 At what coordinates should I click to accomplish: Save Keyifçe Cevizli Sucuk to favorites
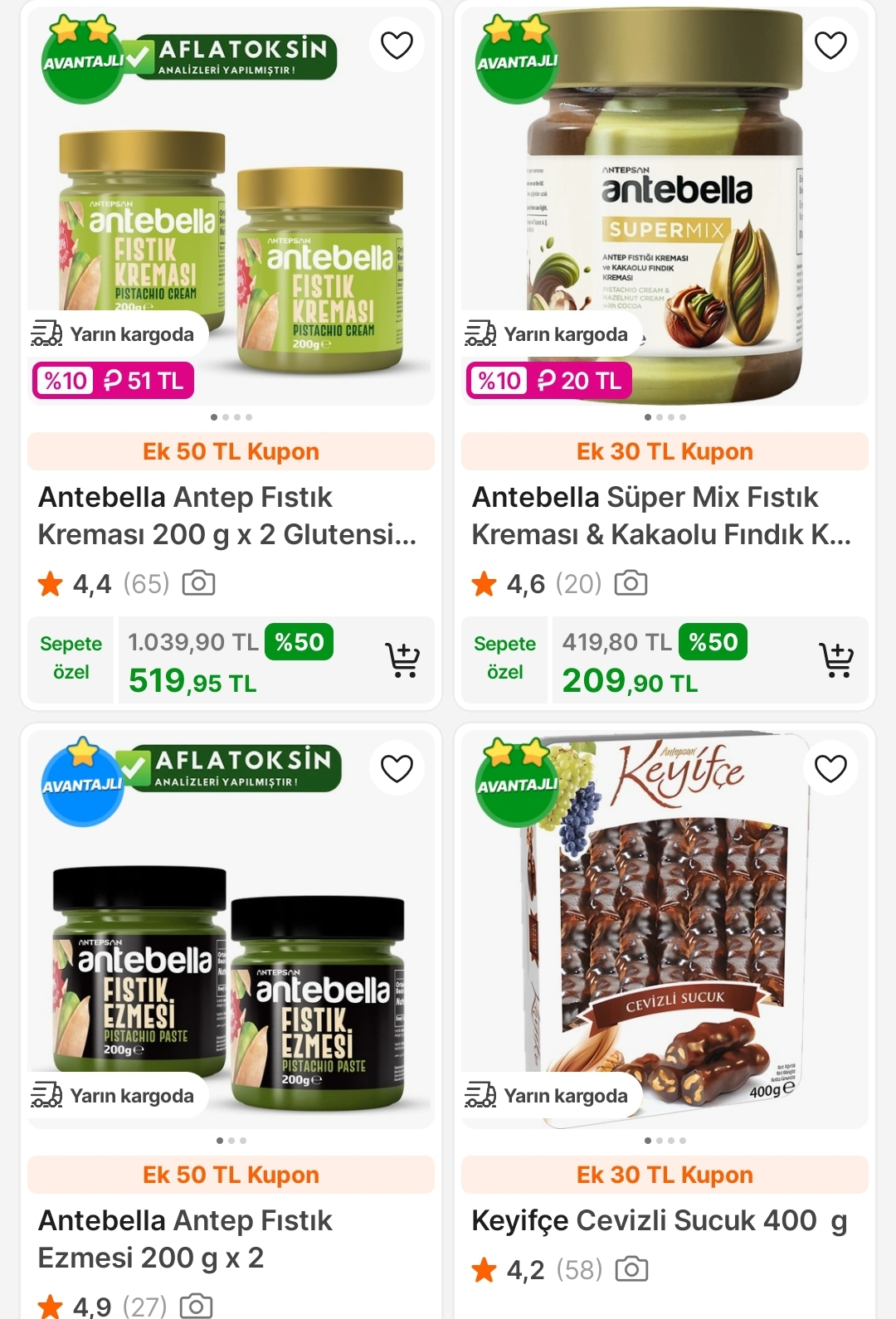tap(830, 768)
